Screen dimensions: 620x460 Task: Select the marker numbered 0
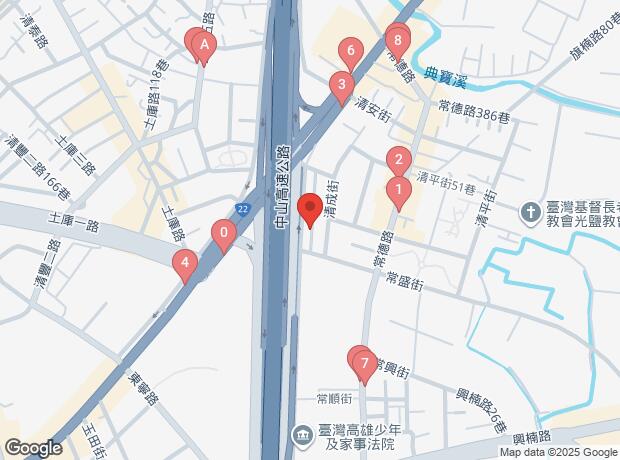click(x=224, y=235)
